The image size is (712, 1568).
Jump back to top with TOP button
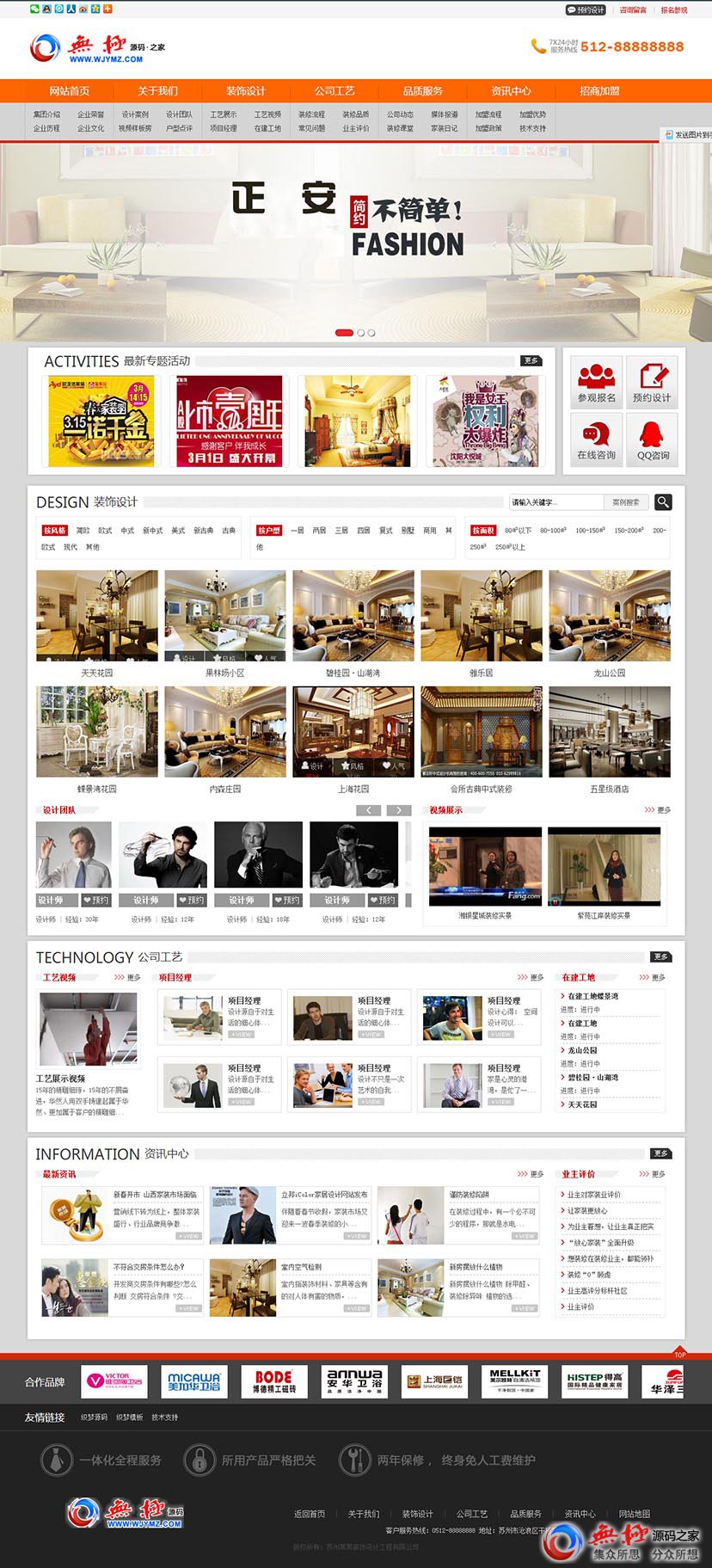pos(679,1353)
